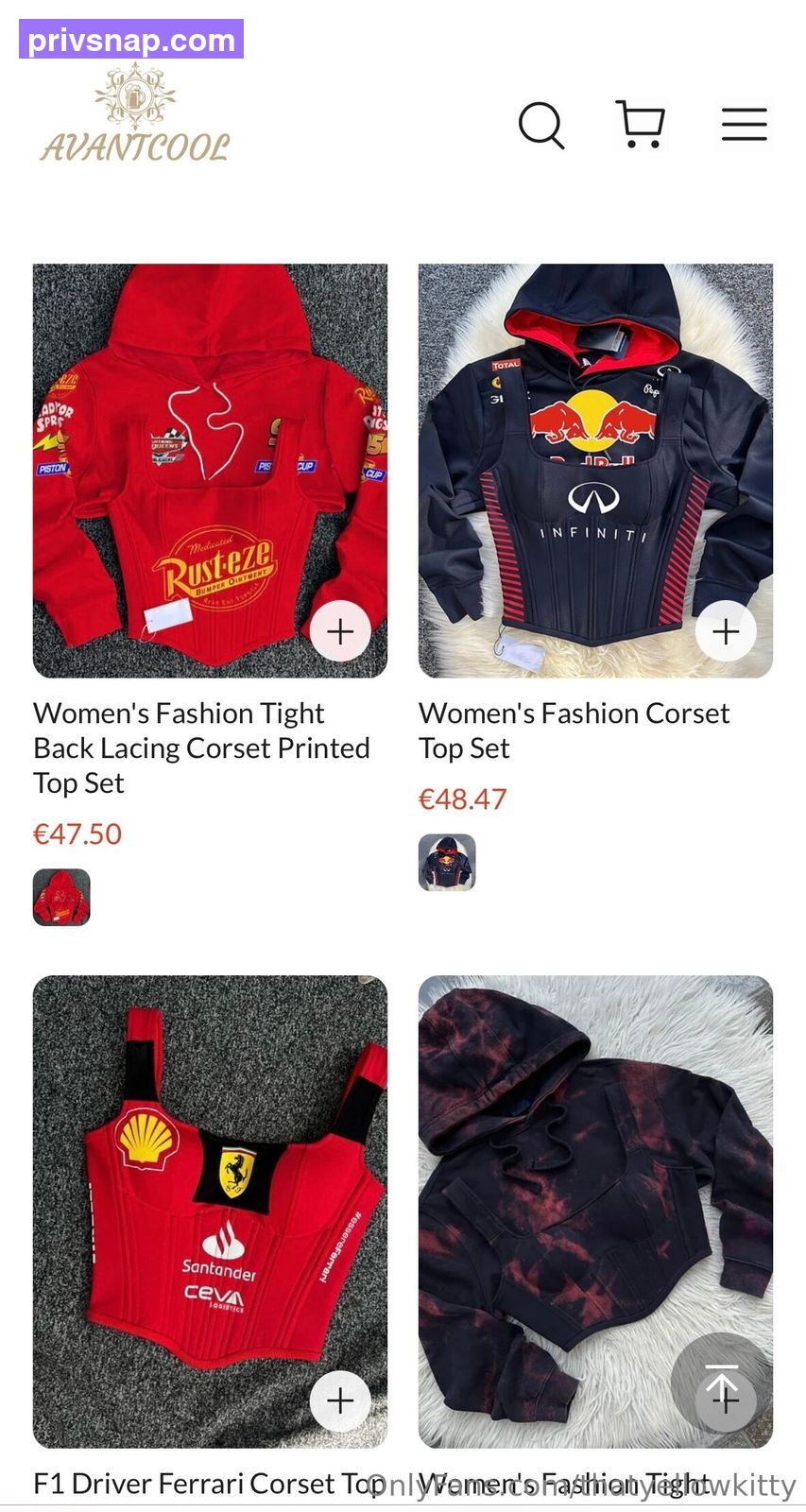Open the search icon
Image resolution: width=806 pixels, height=1512 pixels.
(x=541, y=125)
